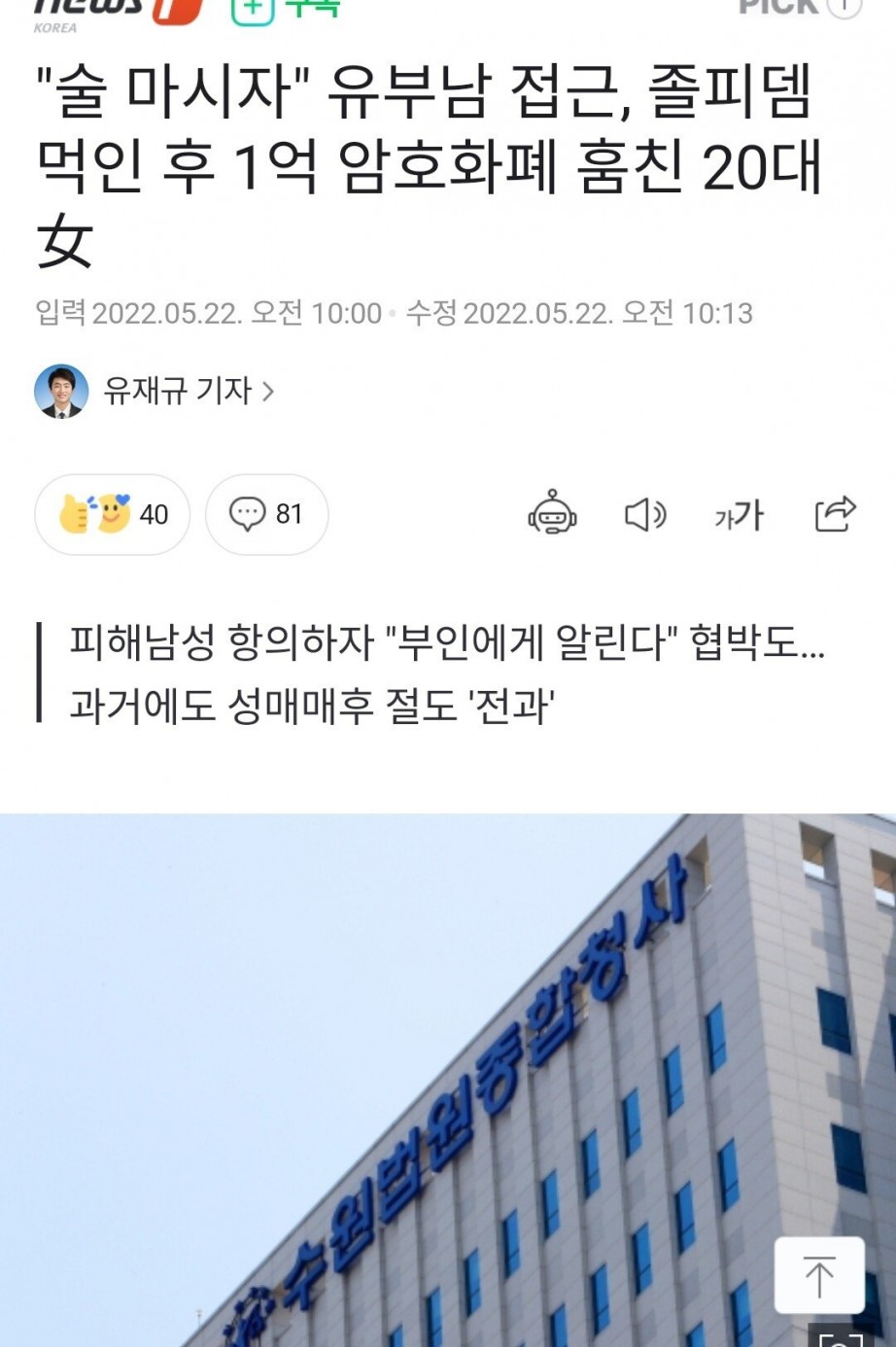Listen to article with speaker icon

(x=644, y=514)
